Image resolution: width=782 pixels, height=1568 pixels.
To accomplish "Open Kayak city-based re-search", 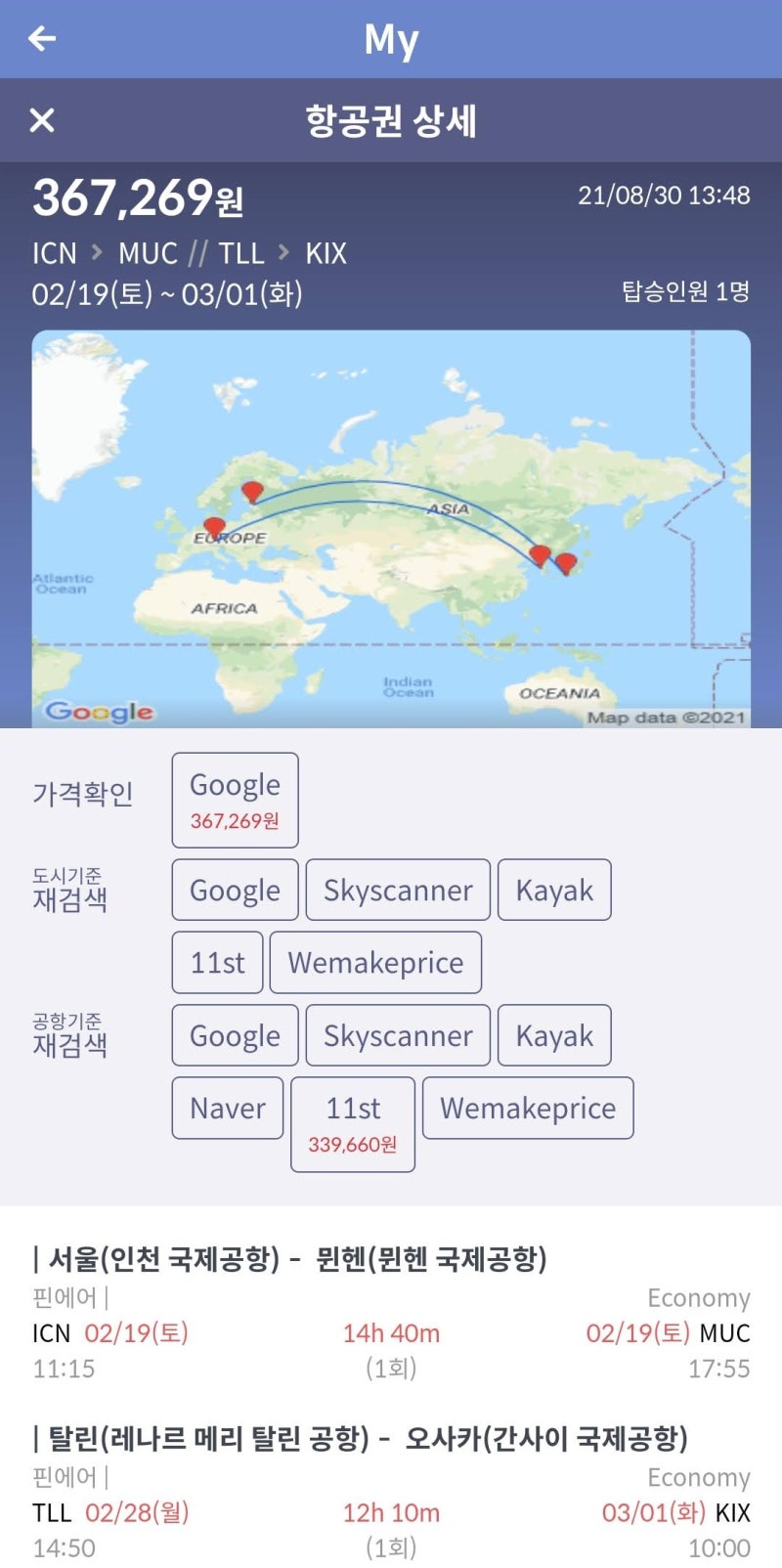I will coord(554,890).
